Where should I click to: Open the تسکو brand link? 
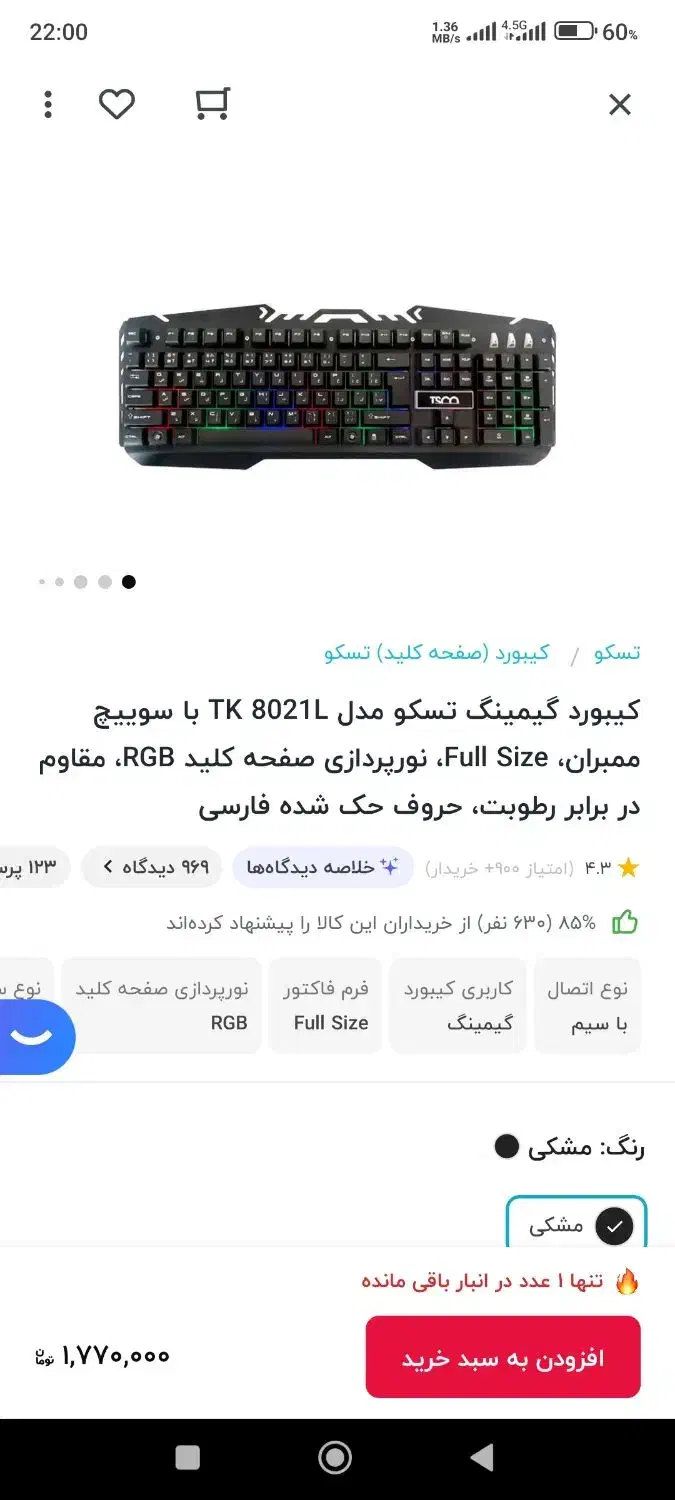click(x=617, y=653)
